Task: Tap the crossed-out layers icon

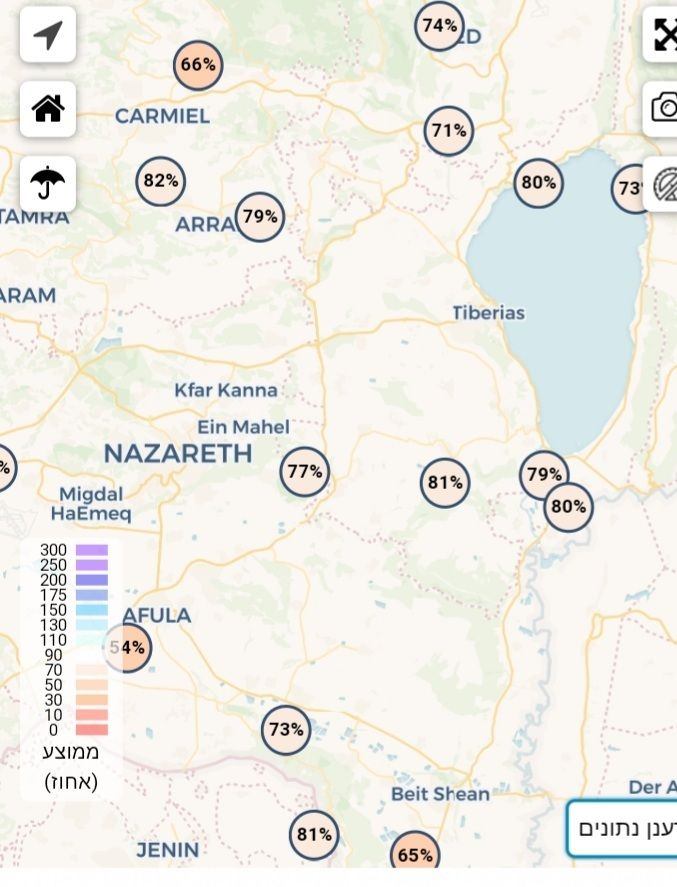Action: pyautogui.click(x=663, y=183)
